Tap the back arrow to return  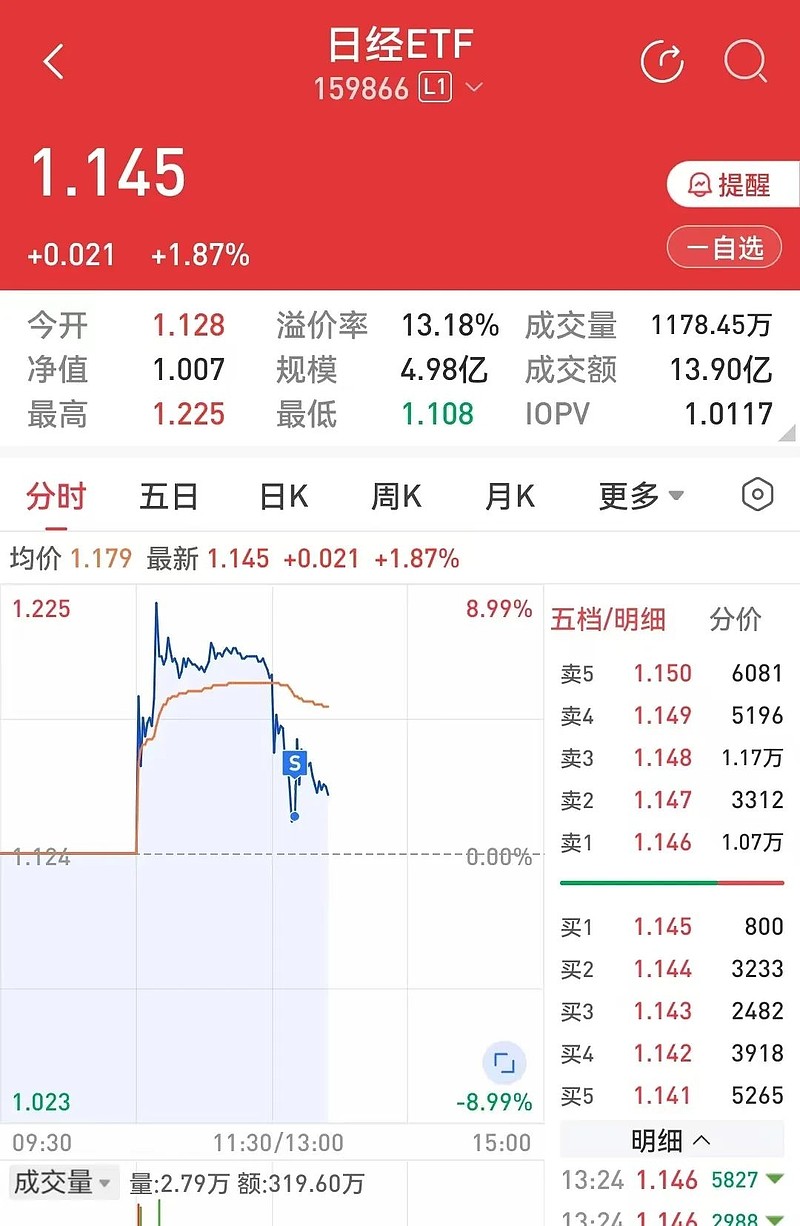52,60
